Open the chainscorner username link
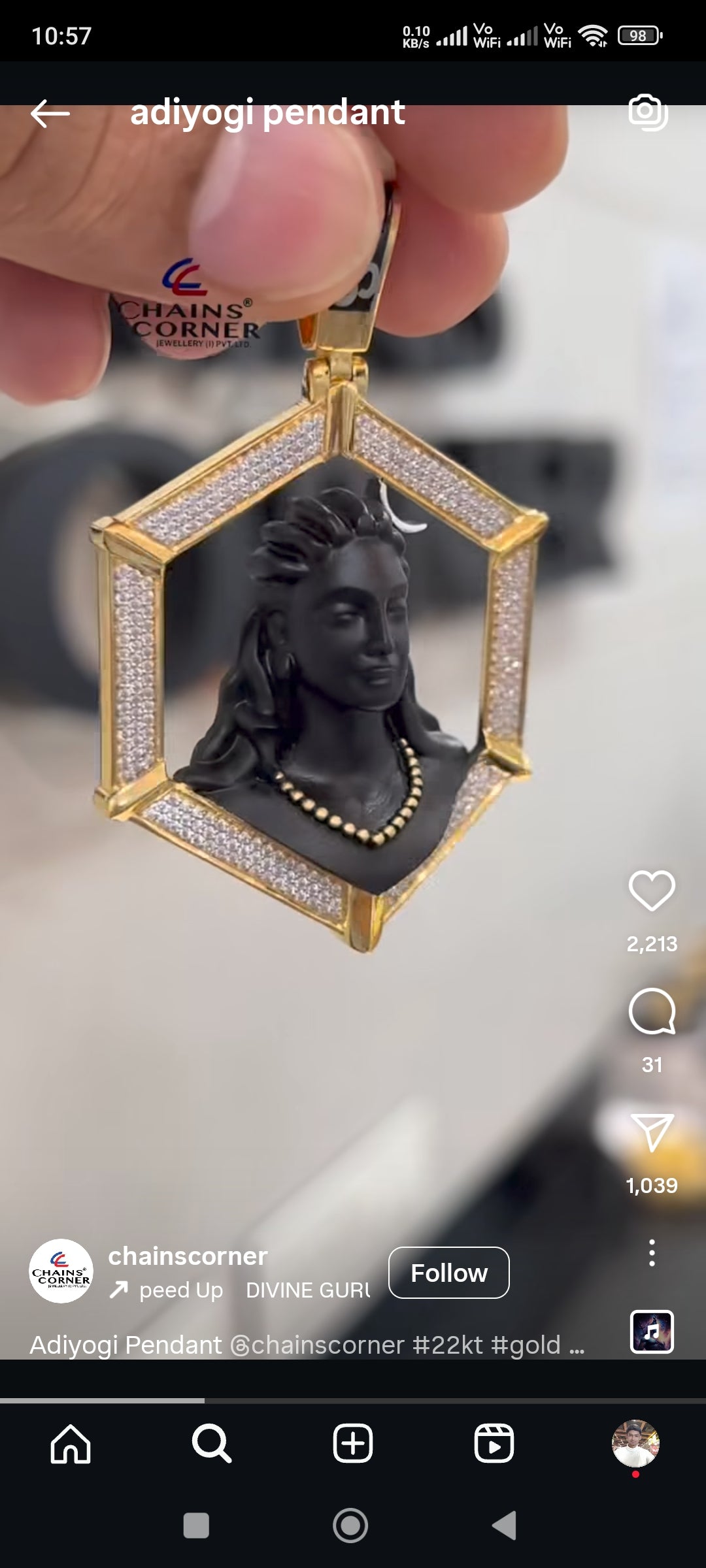Image resolution: width=706 pixels, height=1568 pixels. pos(188,1256)
